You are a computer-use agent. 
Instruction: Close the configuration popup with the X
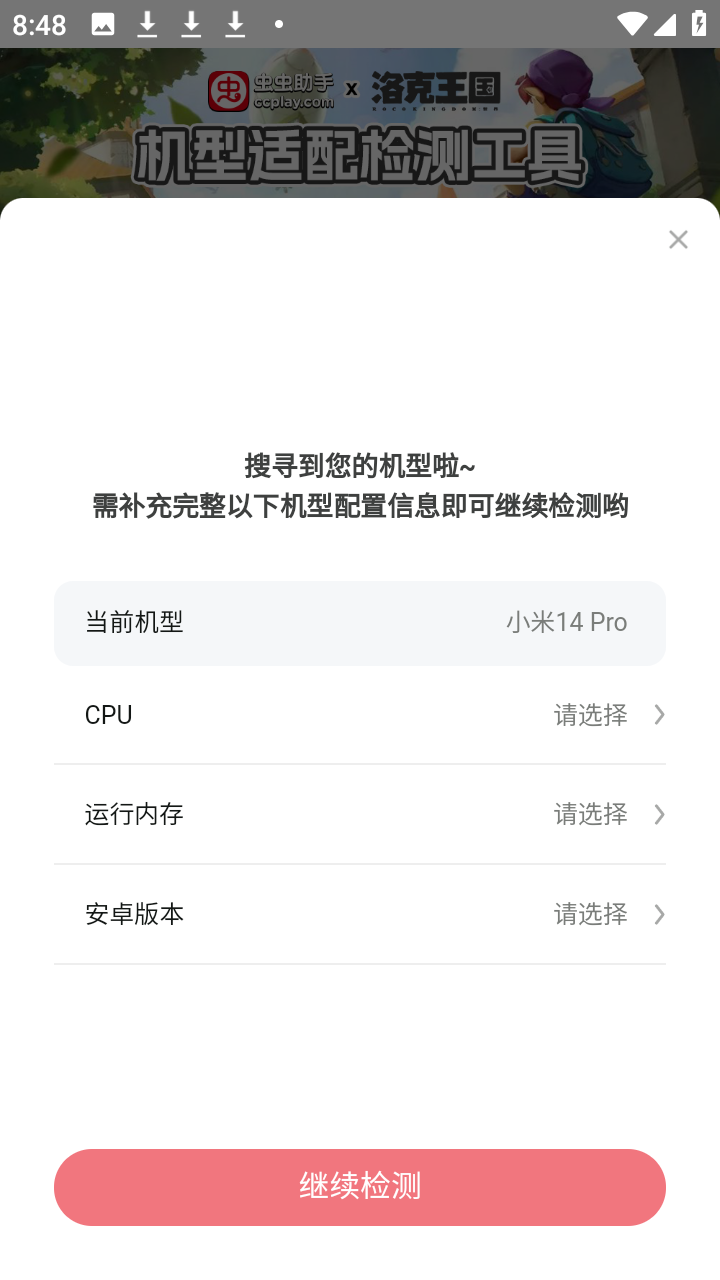click(678, 239)
